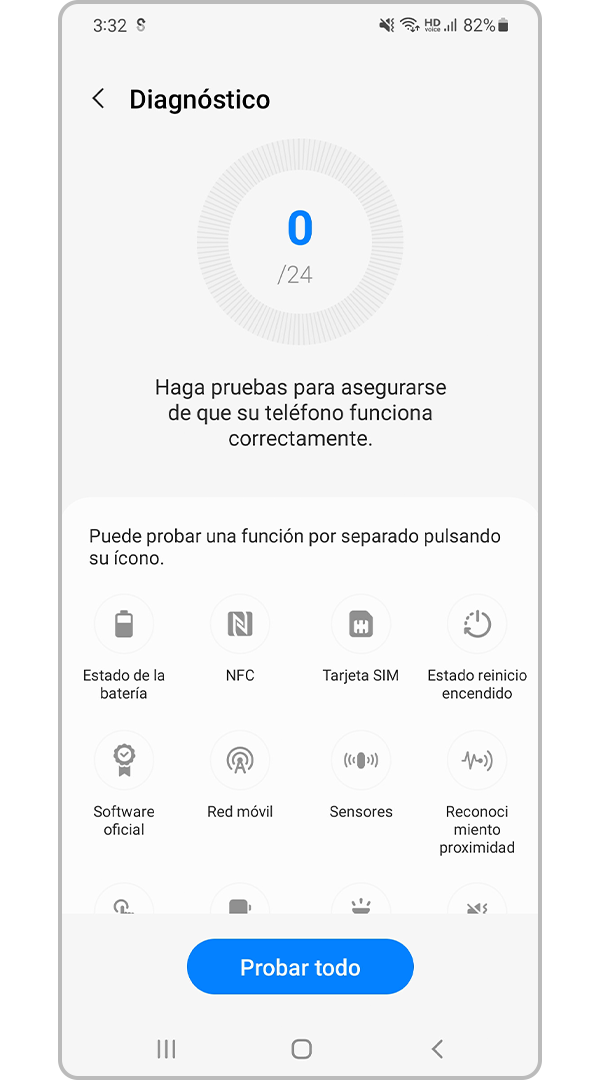
Task: Go to the home screen
Action: 301,1048
